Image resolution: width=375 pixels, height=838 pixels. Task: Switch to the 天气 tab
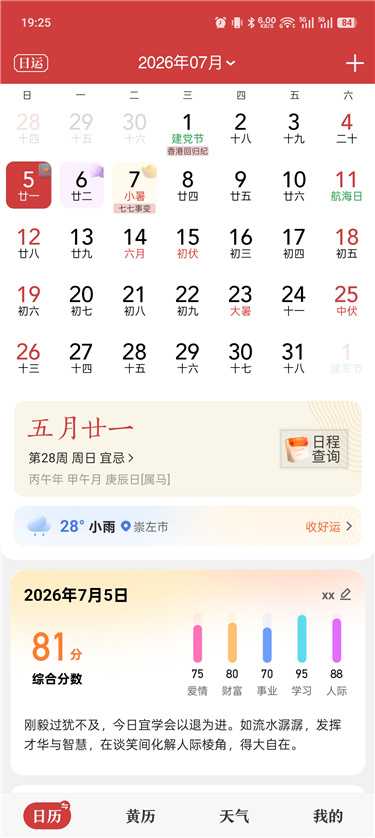pos(234,816)
